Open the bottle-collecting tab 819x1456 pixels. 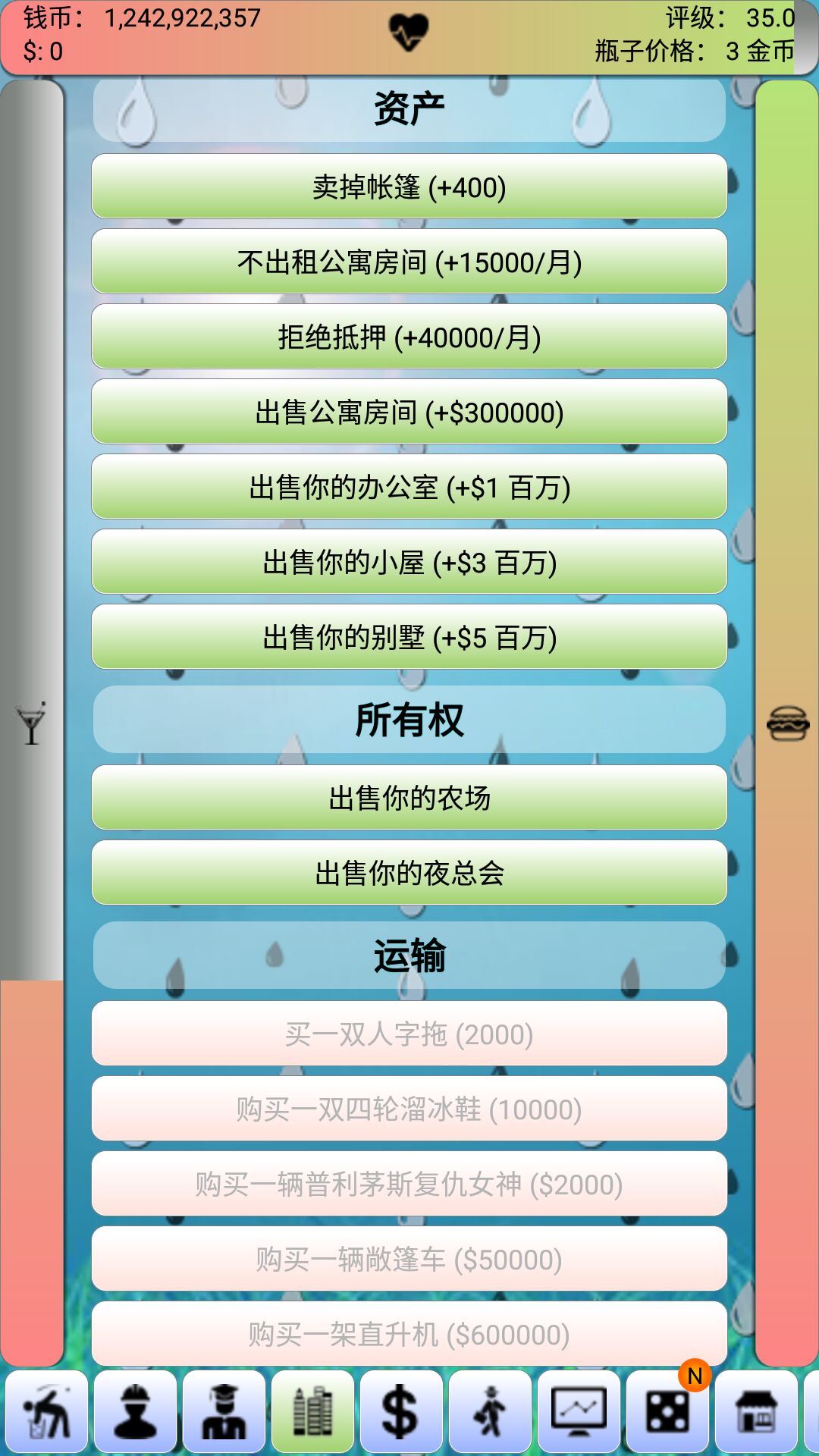pos(47,1412)
